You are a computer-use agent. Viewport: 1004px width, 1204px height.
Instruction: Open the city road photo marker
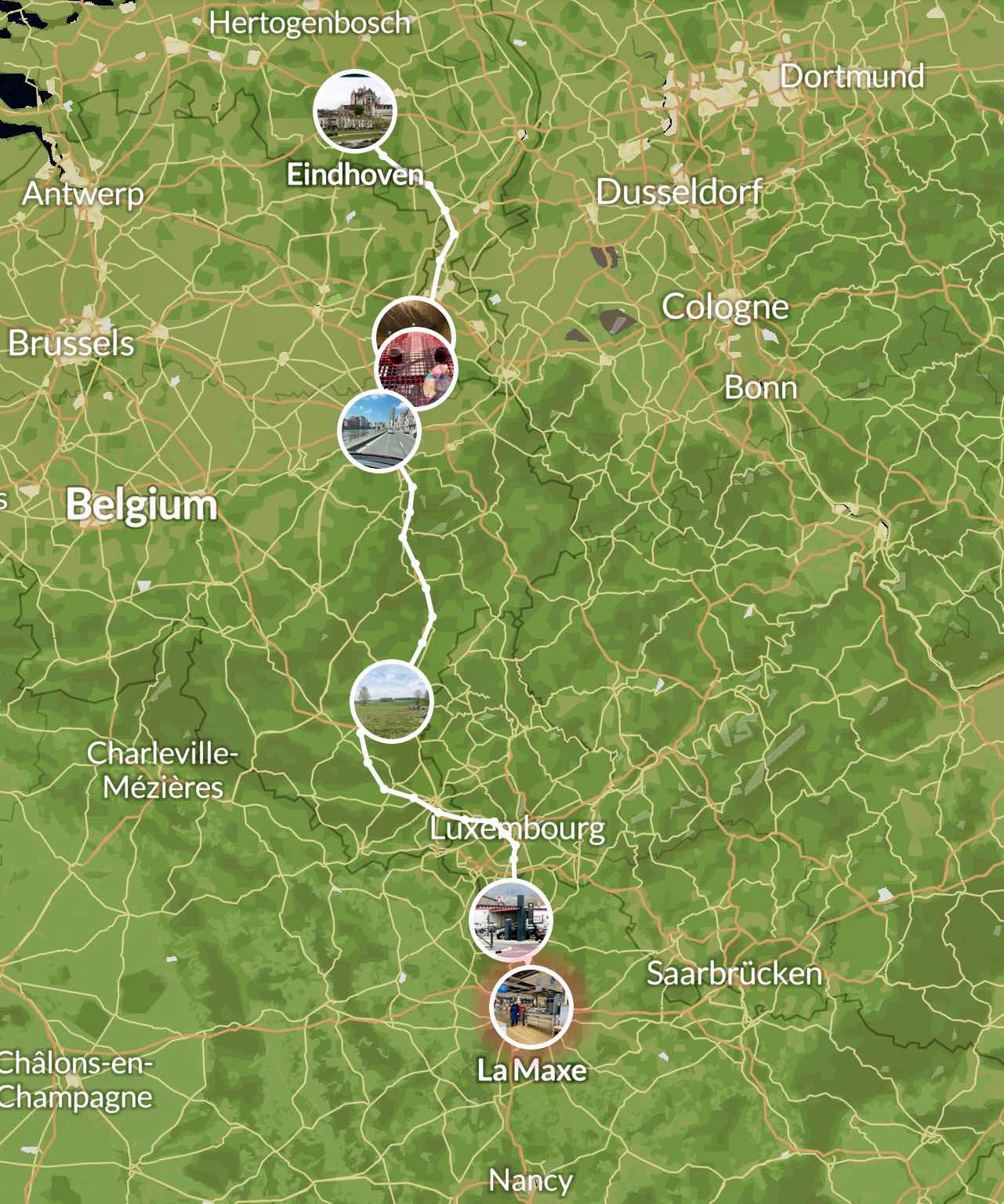click(379, 431)
